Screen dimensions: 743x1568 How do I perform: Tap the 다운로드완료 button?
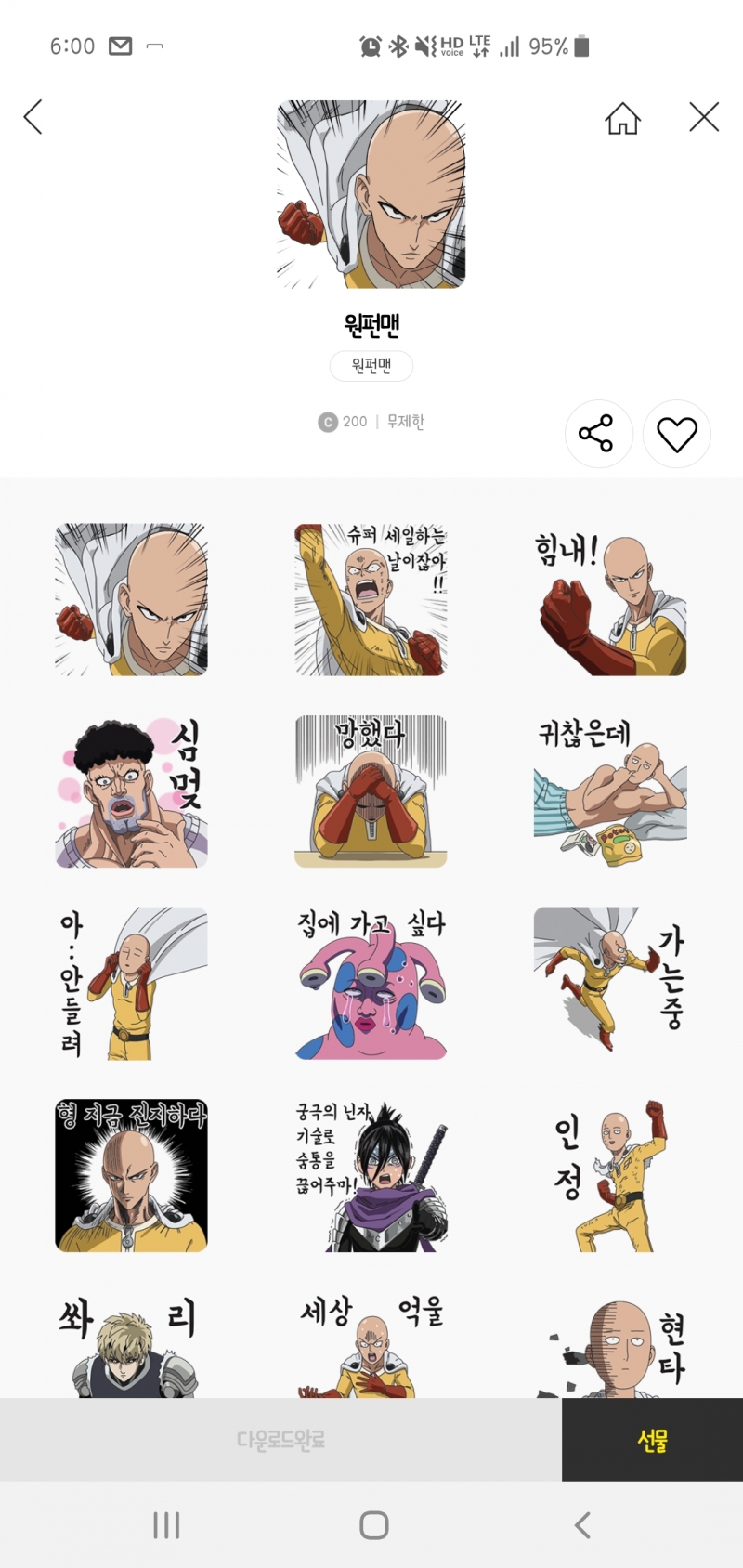coord(280,1440)
